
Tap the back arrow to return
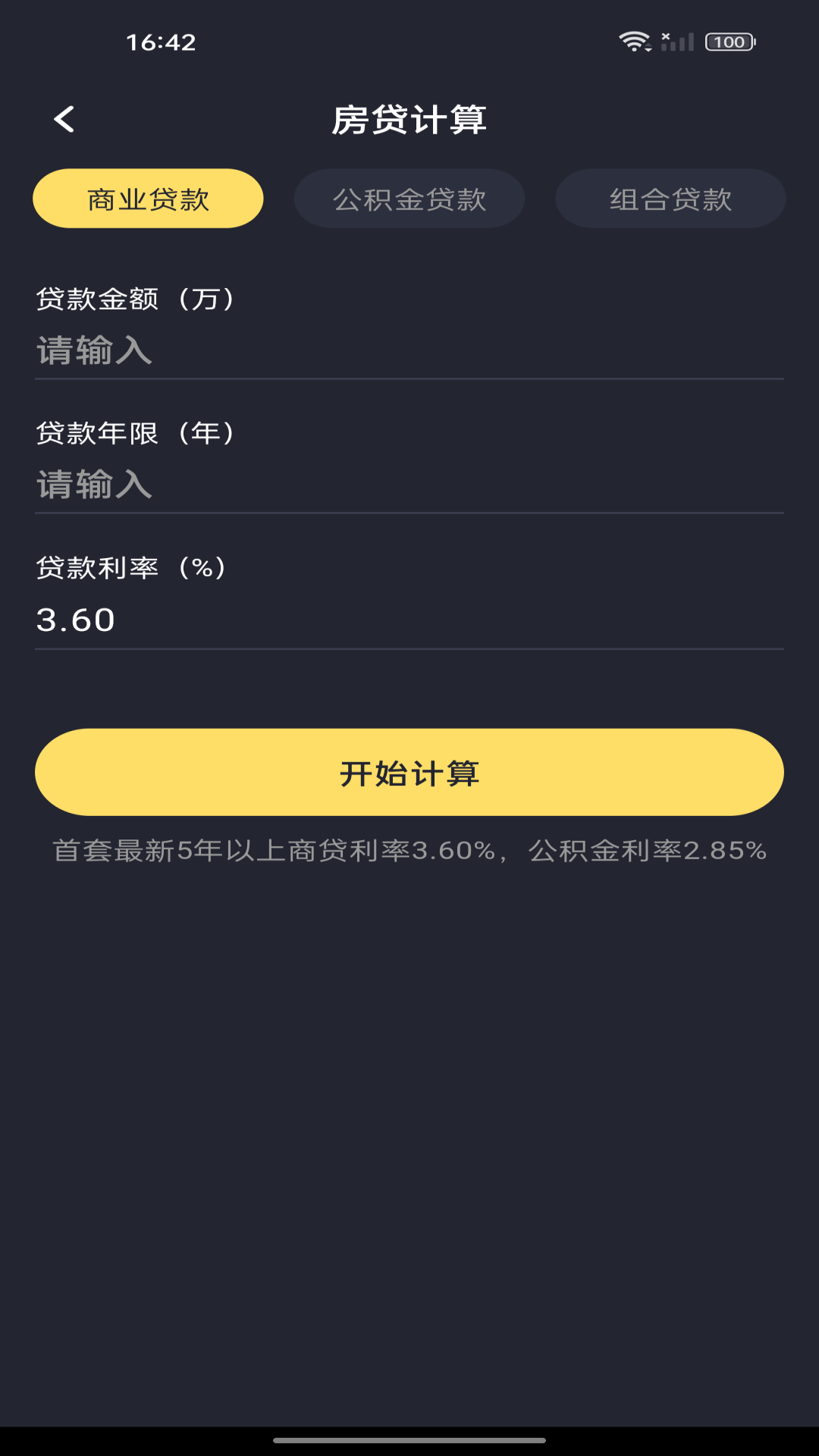click(64, 119)
